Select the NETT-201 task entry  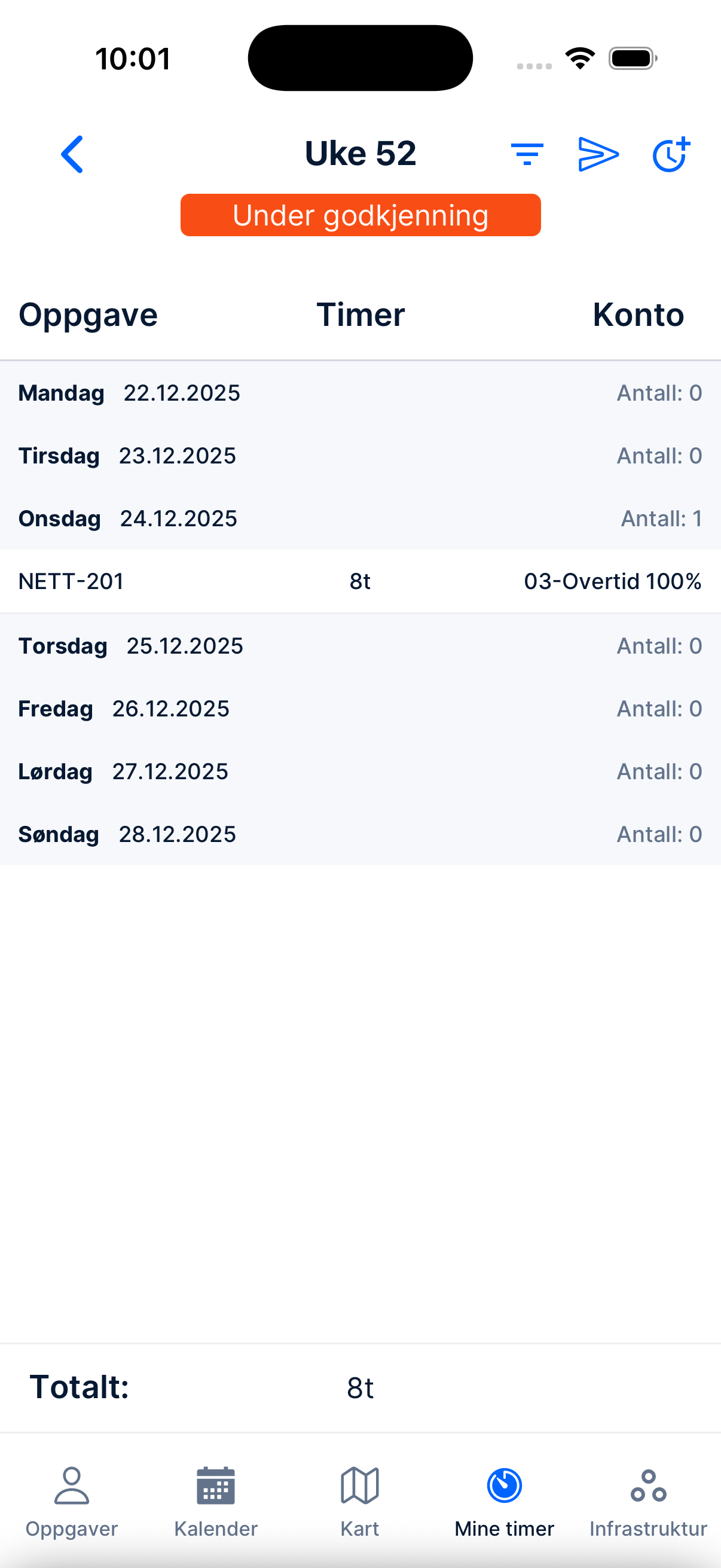coord(360,581)
